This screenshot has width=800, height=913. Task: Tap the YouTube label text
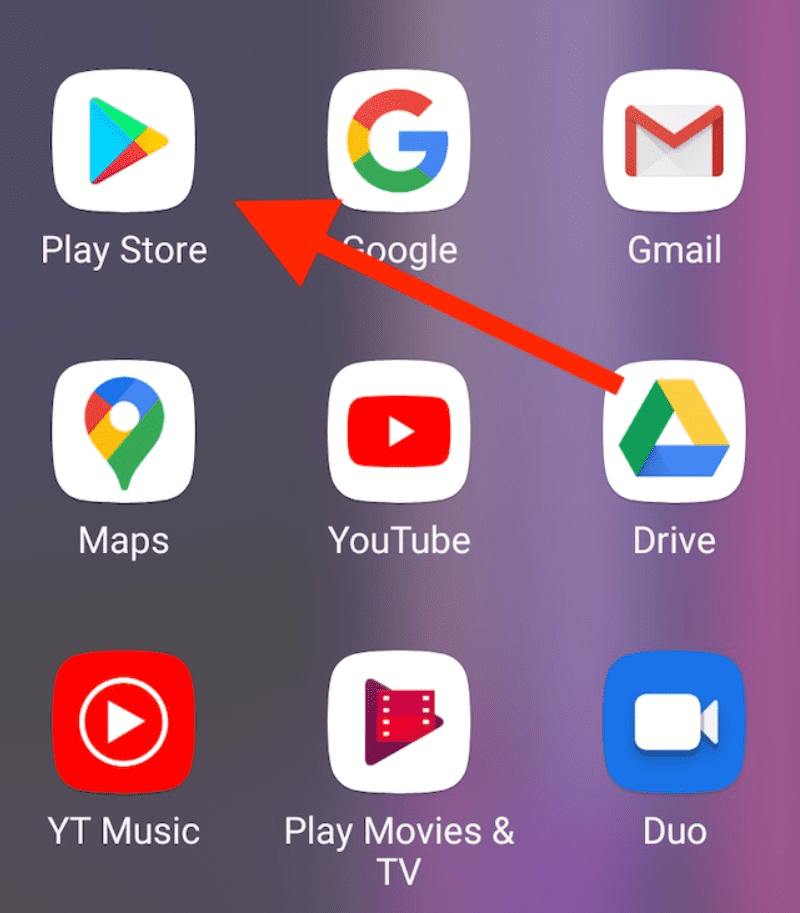pos(399,541)
